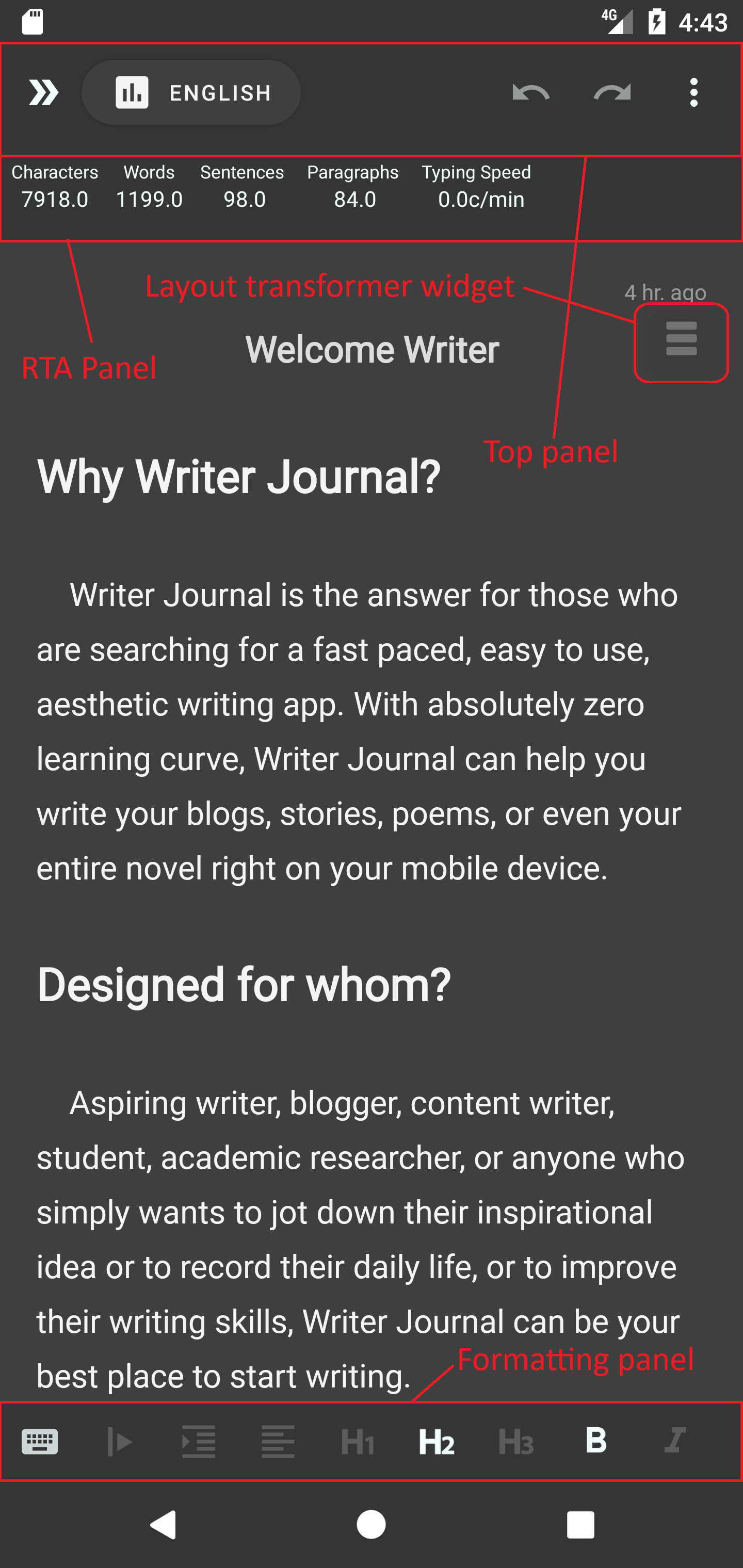Viewport: 743px width, 1568px height.
Task: Toggle H2 heading style
Action: 437,1442
